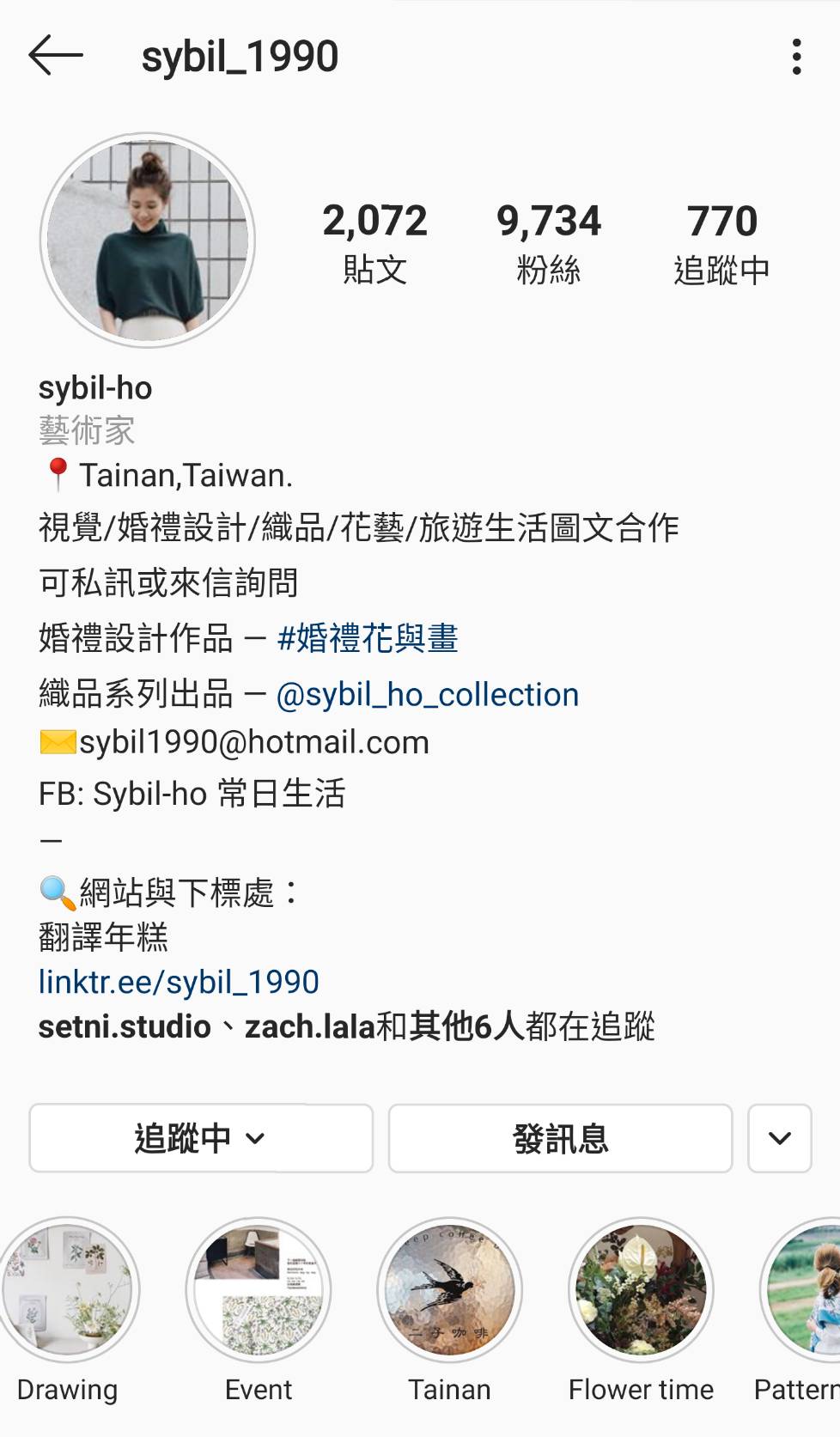Open the Pattern story highlight

click(803, 1289)
